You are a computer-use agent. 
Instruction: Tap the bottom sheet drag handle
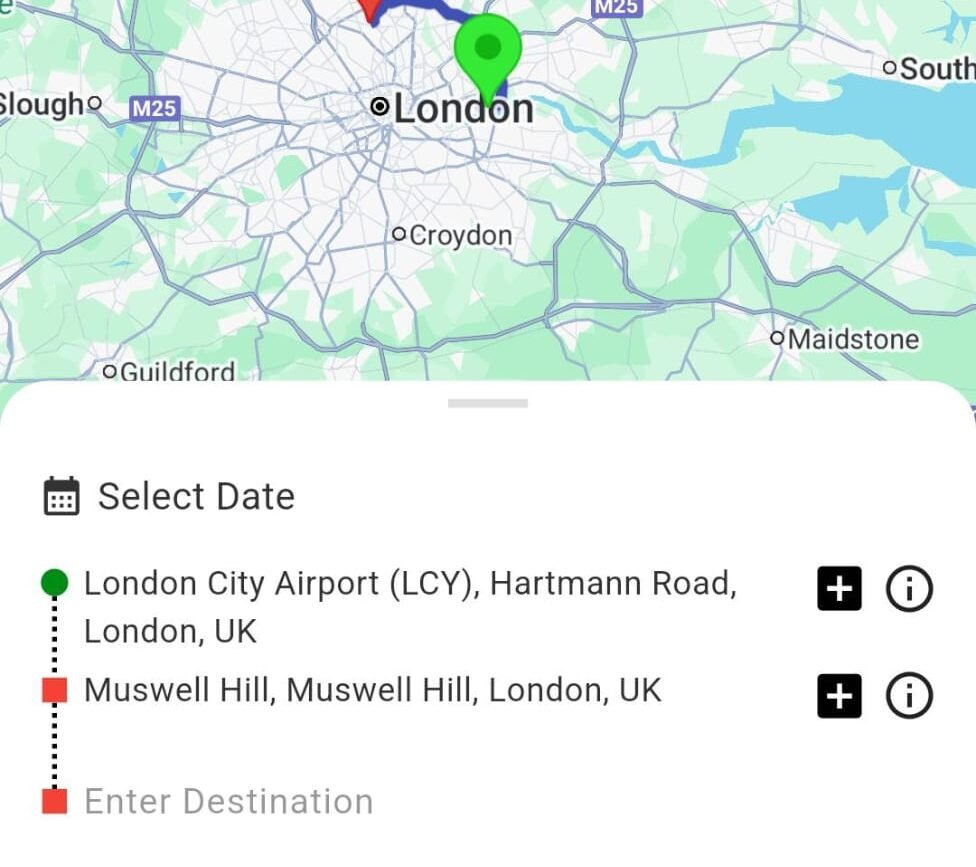[x=488, y=403]
